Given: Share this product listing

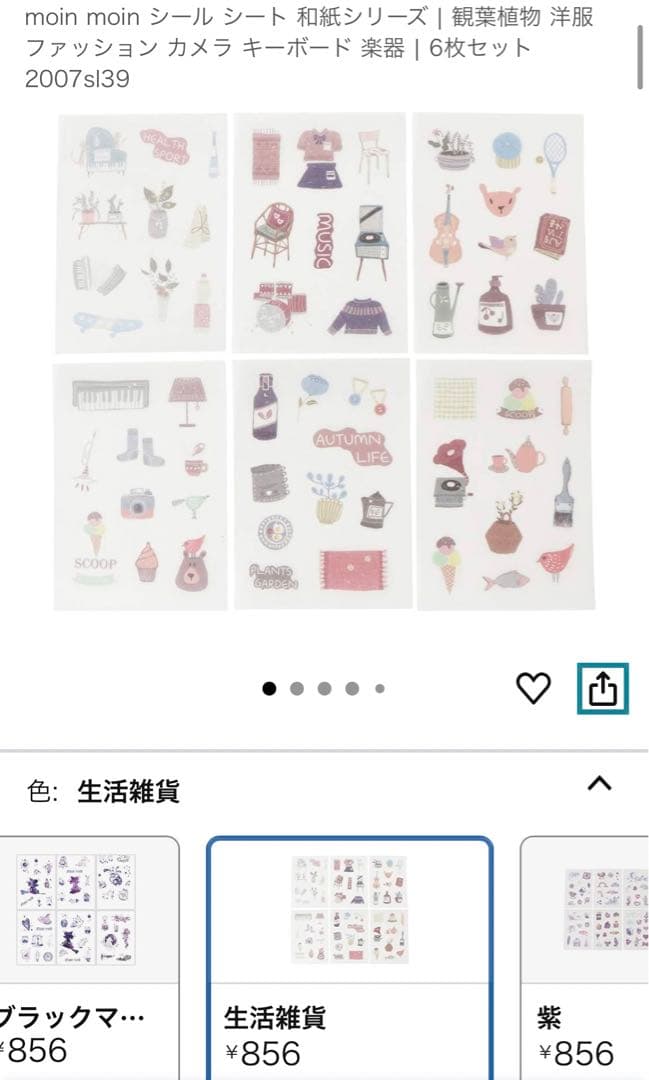Looking at the screenshot, I should (602, 689).
